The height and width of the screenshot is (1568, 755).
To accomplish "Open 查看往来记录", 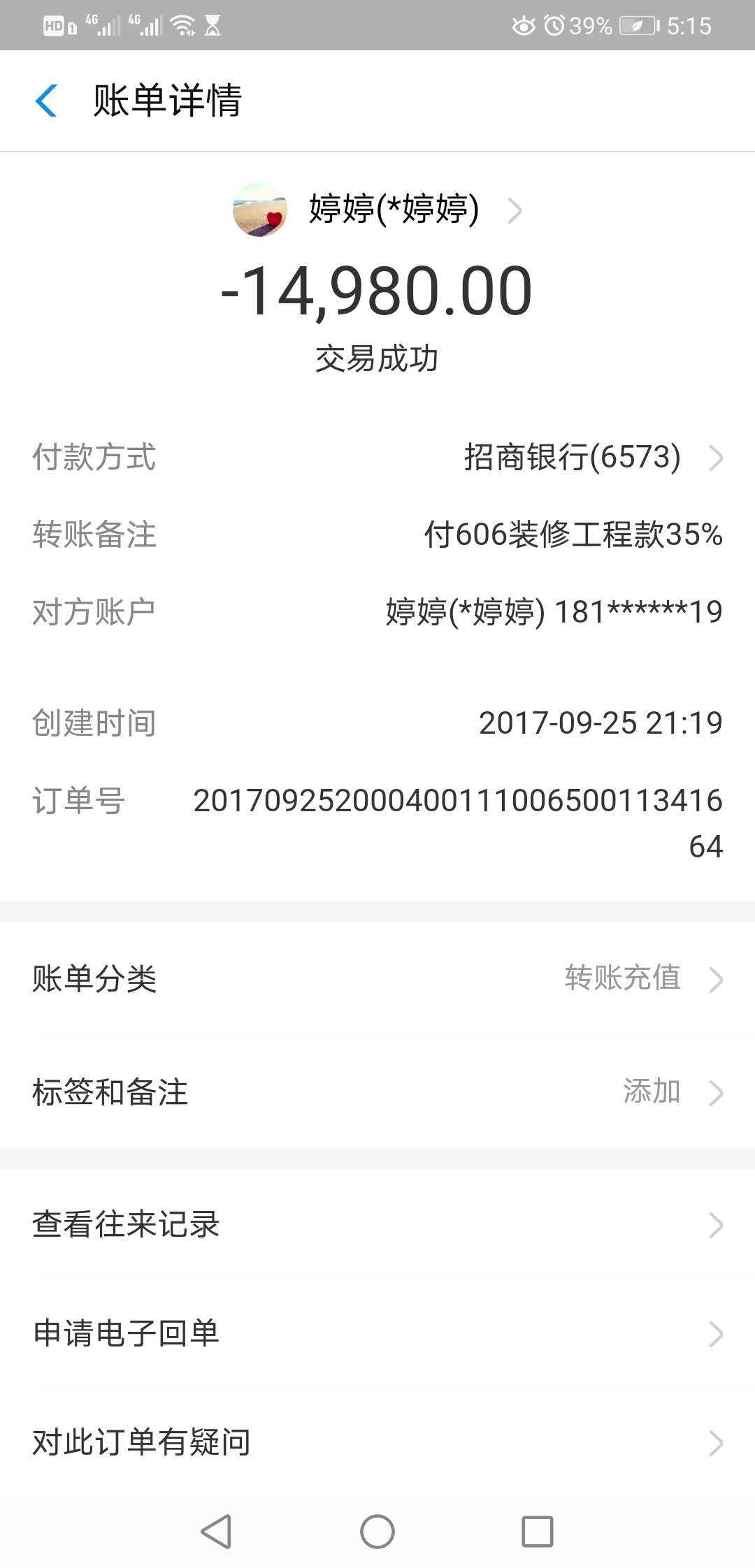I will tap(377, 1224).
